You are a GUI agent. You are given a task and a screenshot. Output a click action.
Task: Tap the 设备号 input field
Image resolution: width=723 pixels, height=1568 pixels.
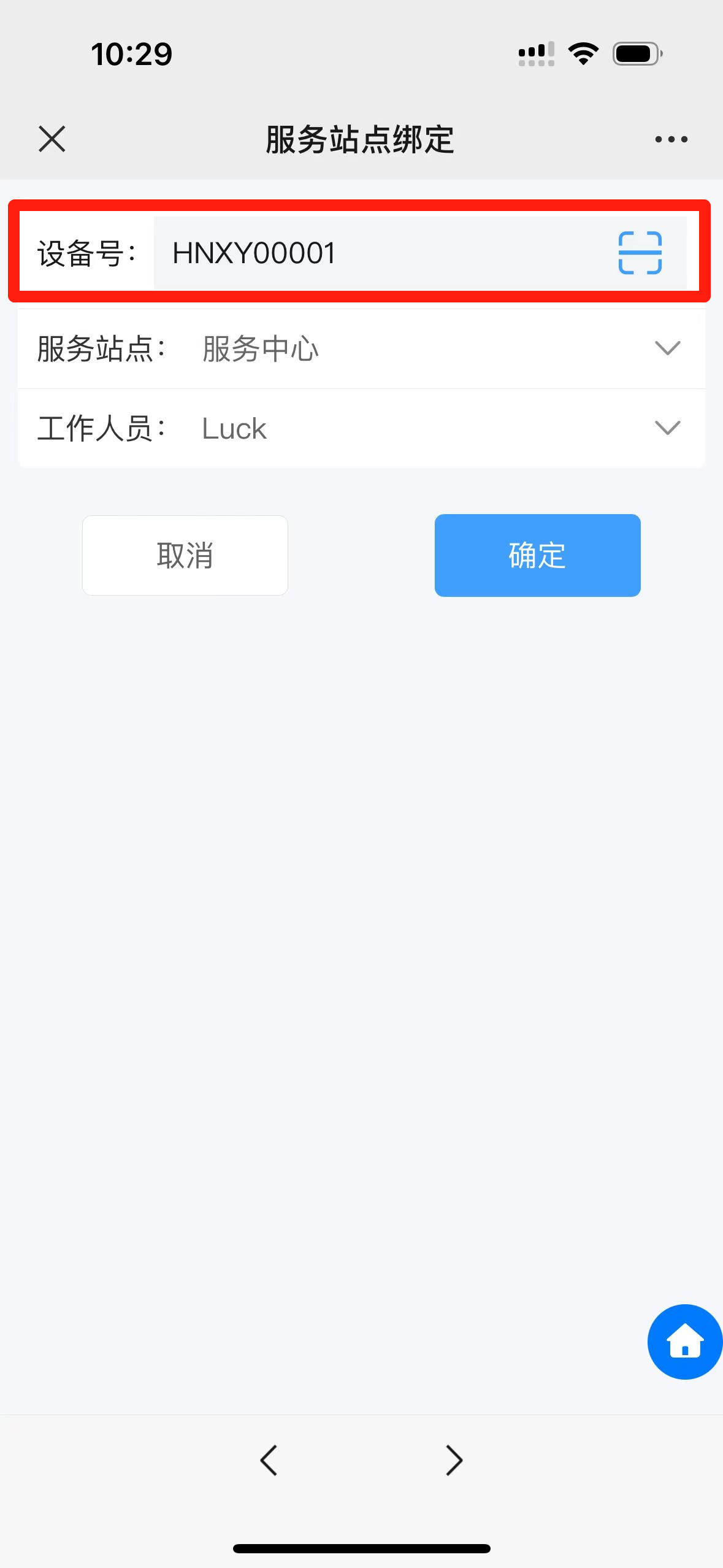click(380, 253)
